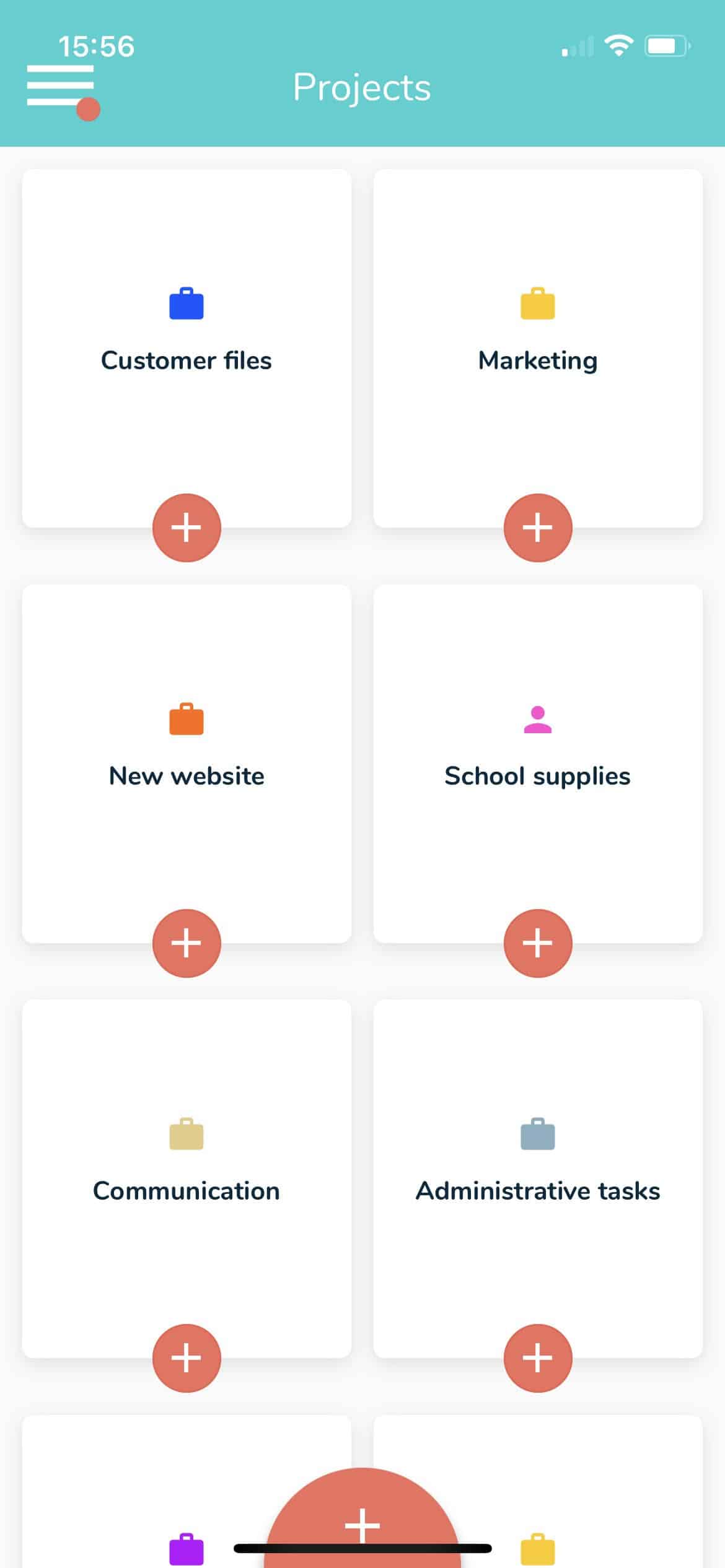Open the Administrative tasks project
Viewport: 725px width, 1568px height.
click(538, 1178)
